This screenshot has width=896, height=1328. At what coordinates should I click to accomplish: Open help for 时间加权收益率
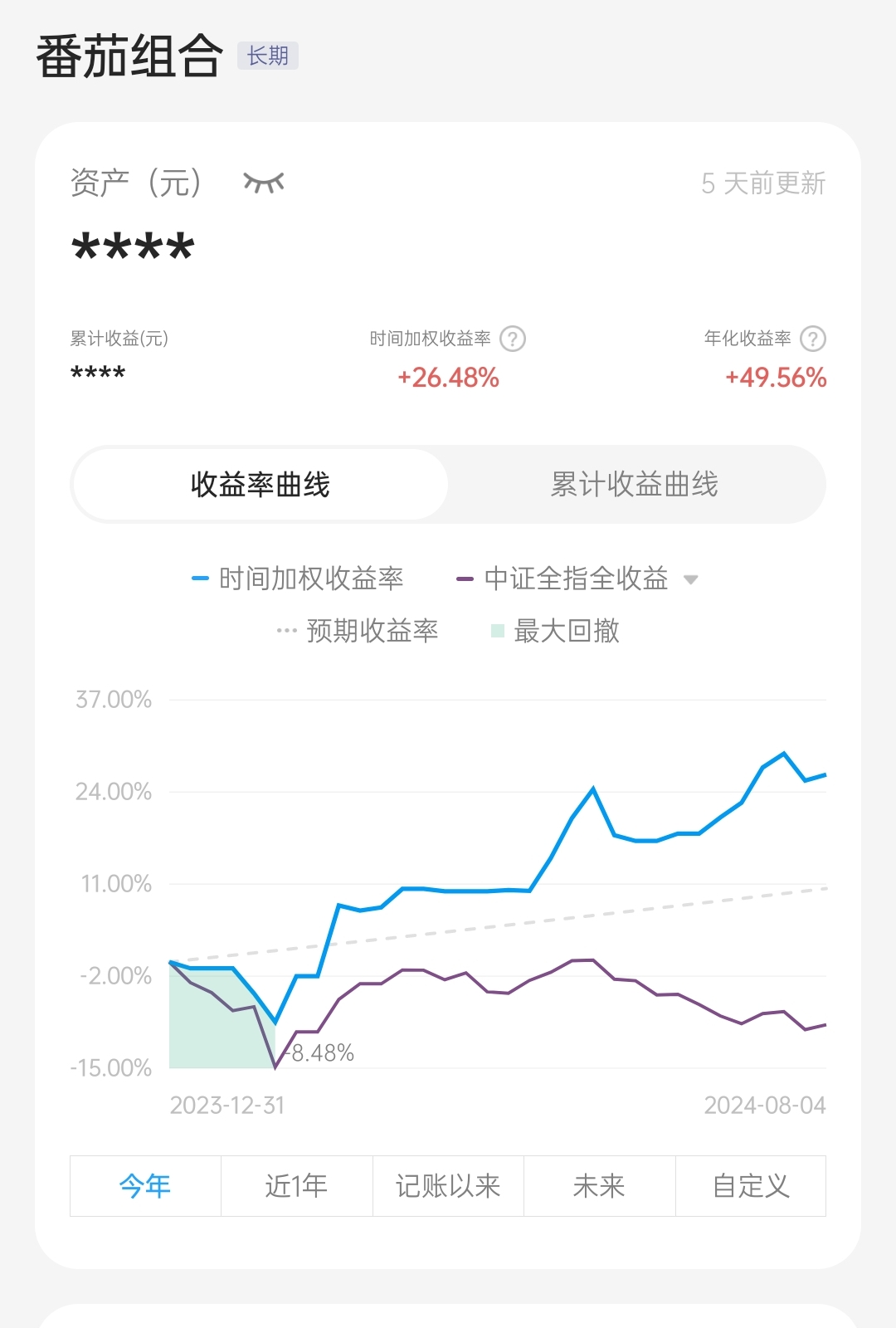point(513,339)
